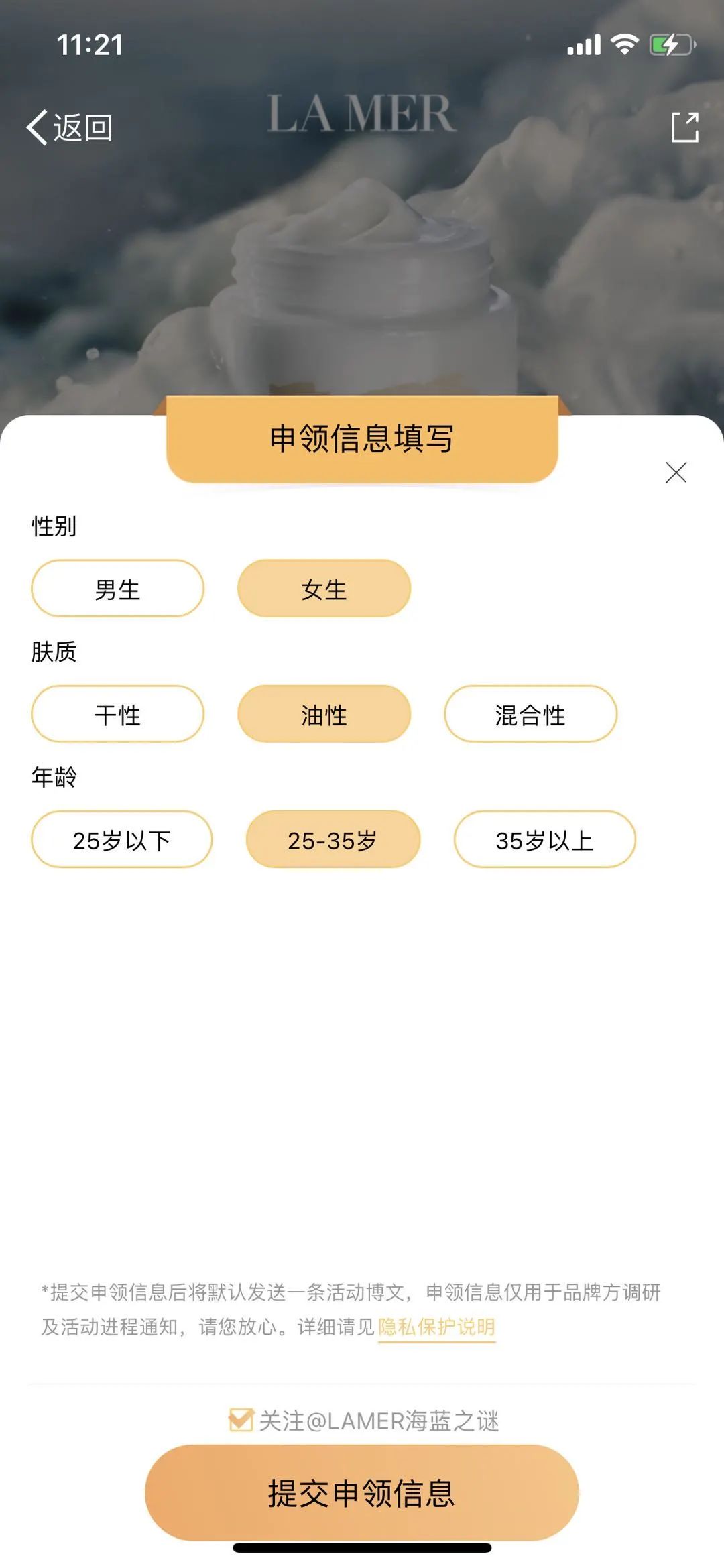
Task: Pick the 25-35岁 age range
Action: [333, 839]
